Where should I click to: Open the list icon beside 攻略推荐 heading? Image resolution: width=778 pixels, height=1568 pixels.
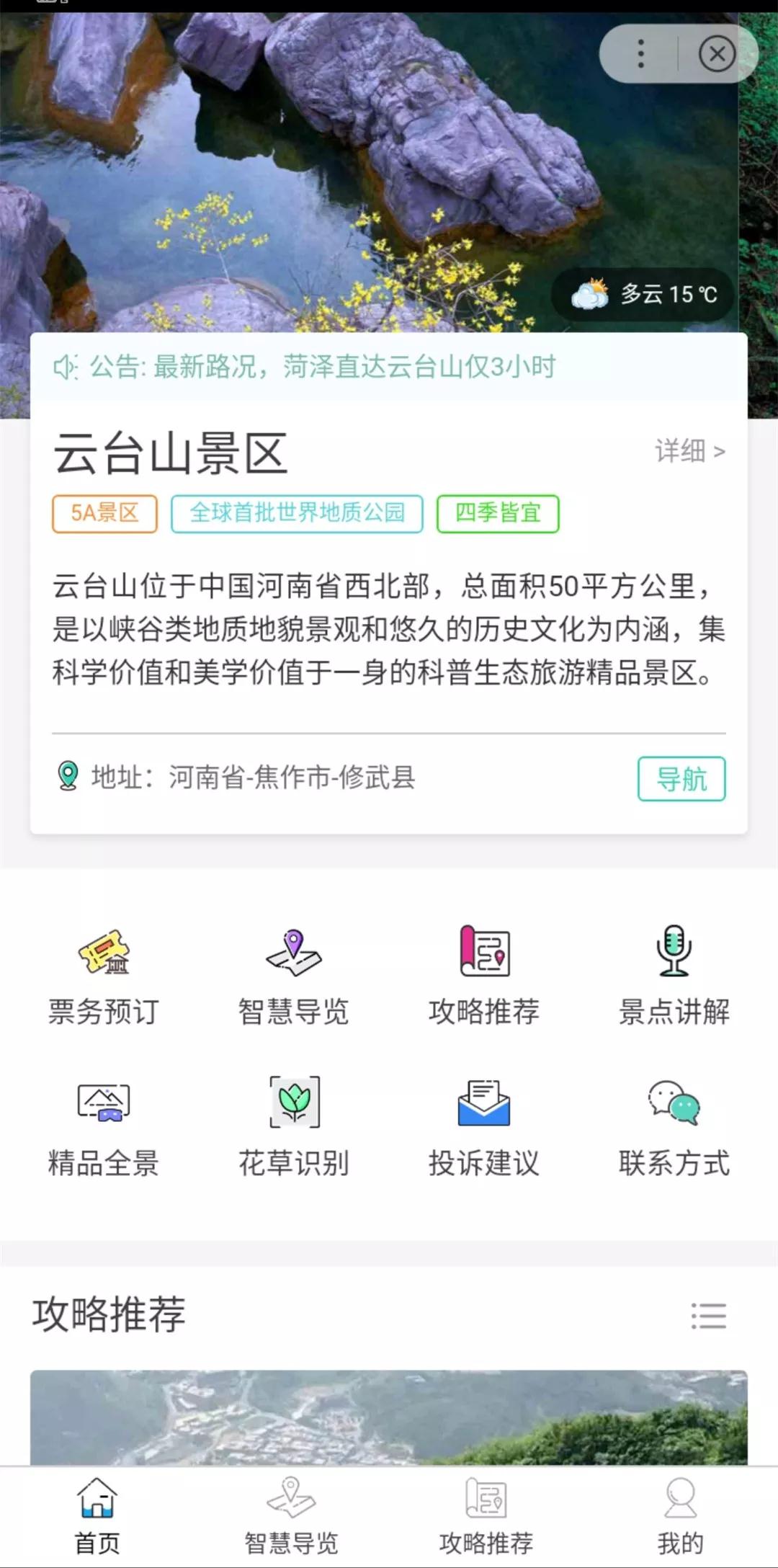708,1315
